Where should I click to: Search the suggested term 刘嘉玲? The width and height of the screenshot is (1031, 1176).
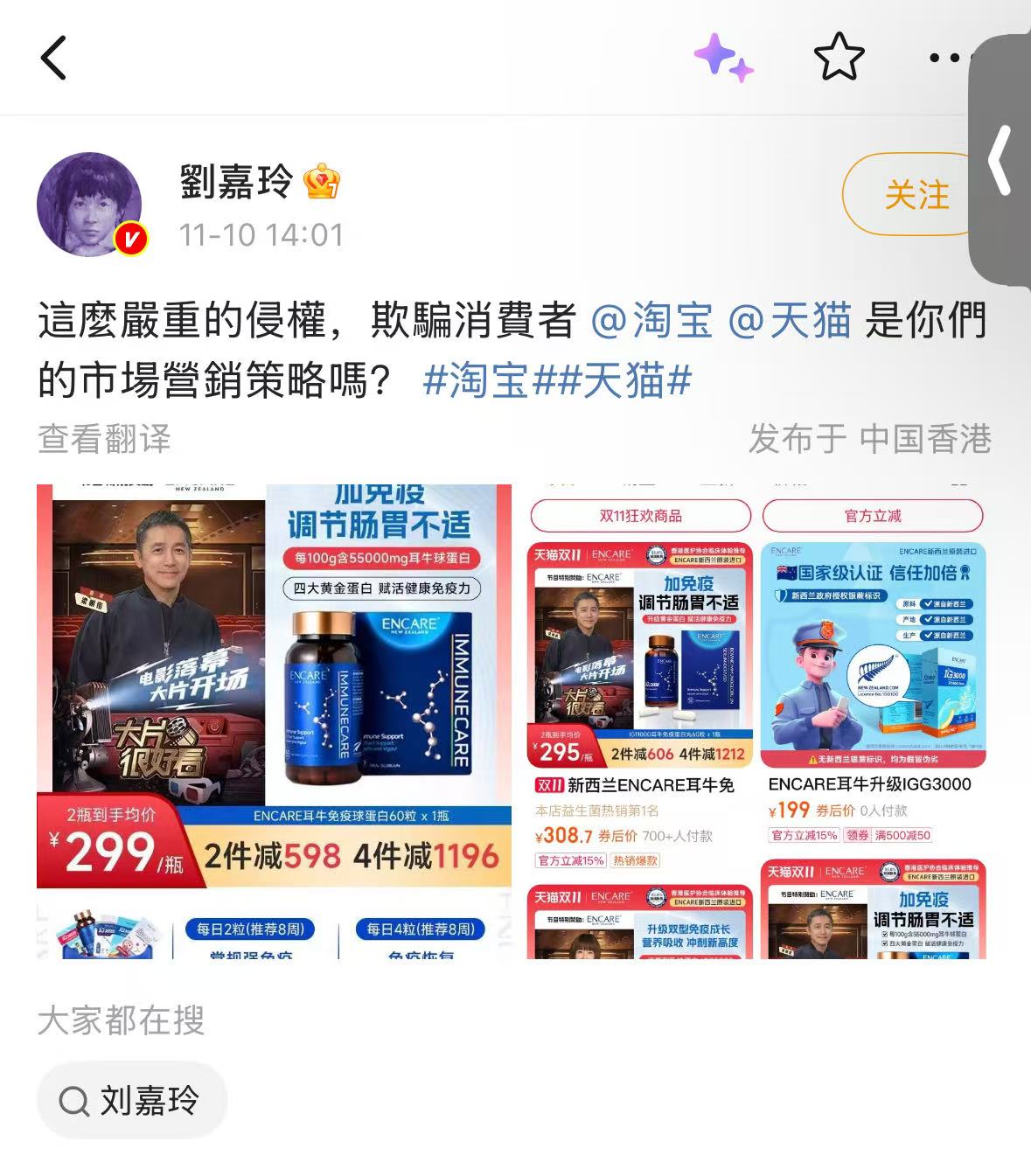(132, 1101)
